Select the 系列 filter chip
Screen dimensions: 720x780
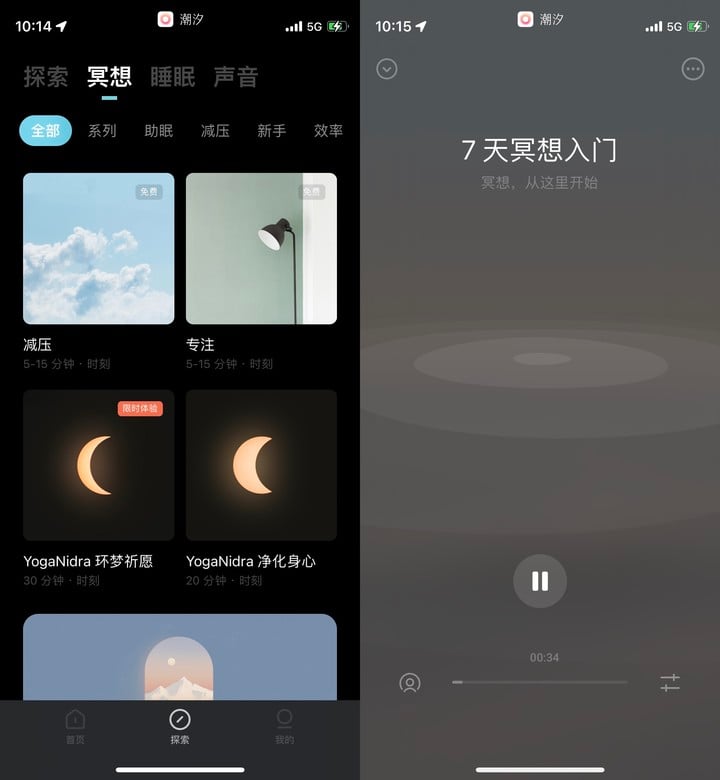click(x=102, y=131)
